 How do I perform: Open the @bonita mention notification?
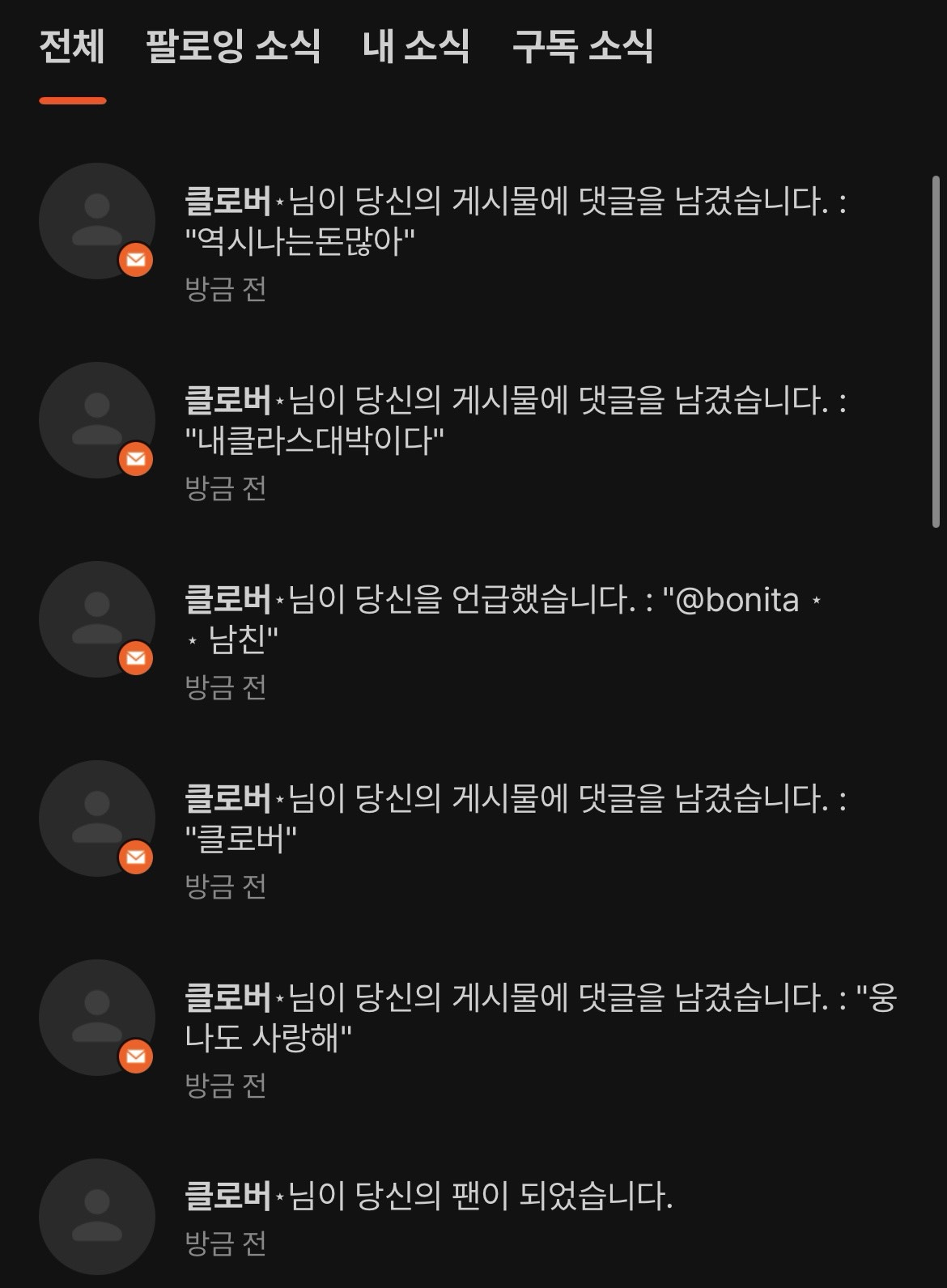point(502,619)
